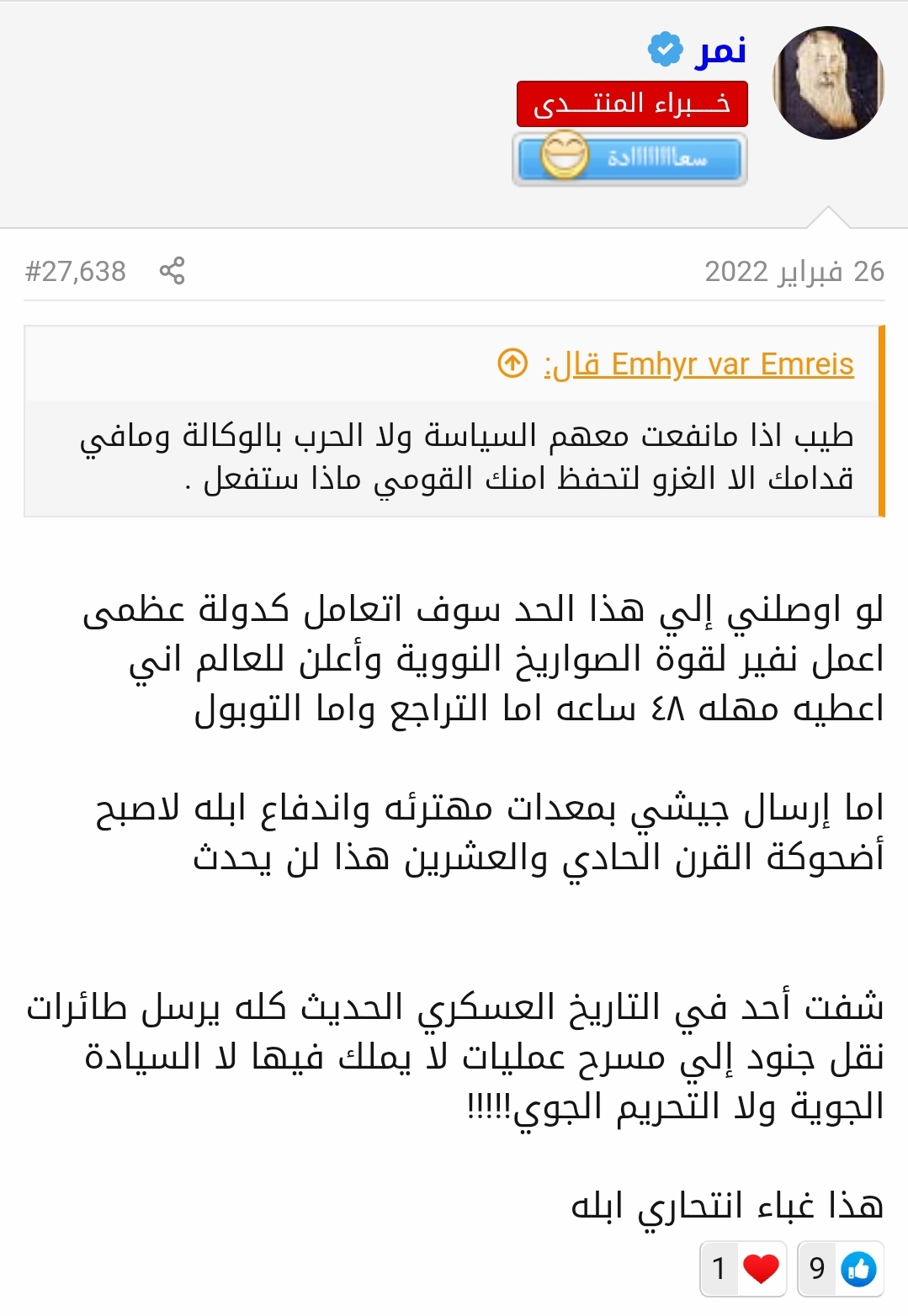View who liked the post (9 likes)
Viewport: 908px width, 1316px height.
click(x=840, y=1268)
